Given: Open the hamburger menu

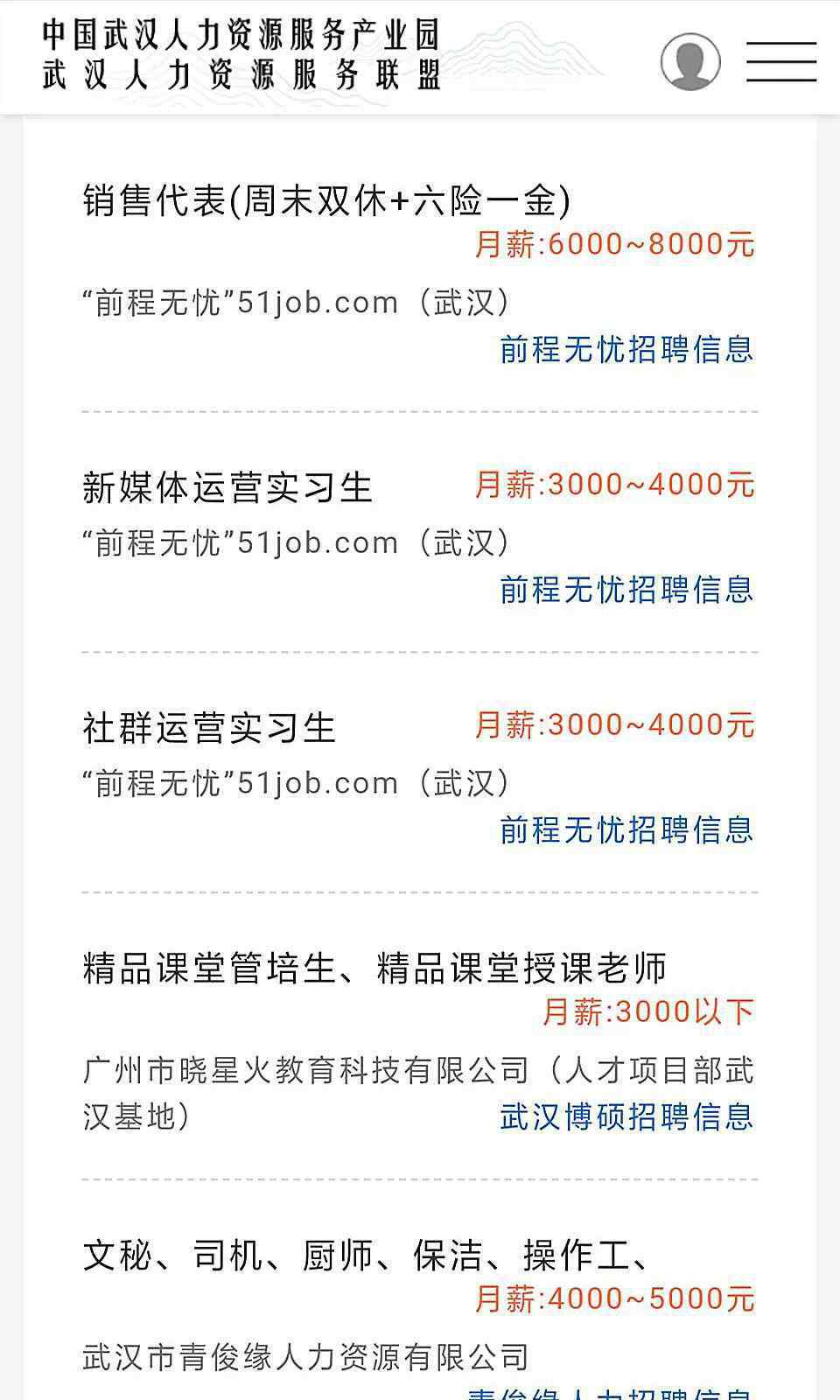Looking at the screenshot, I should pos(781,61).
